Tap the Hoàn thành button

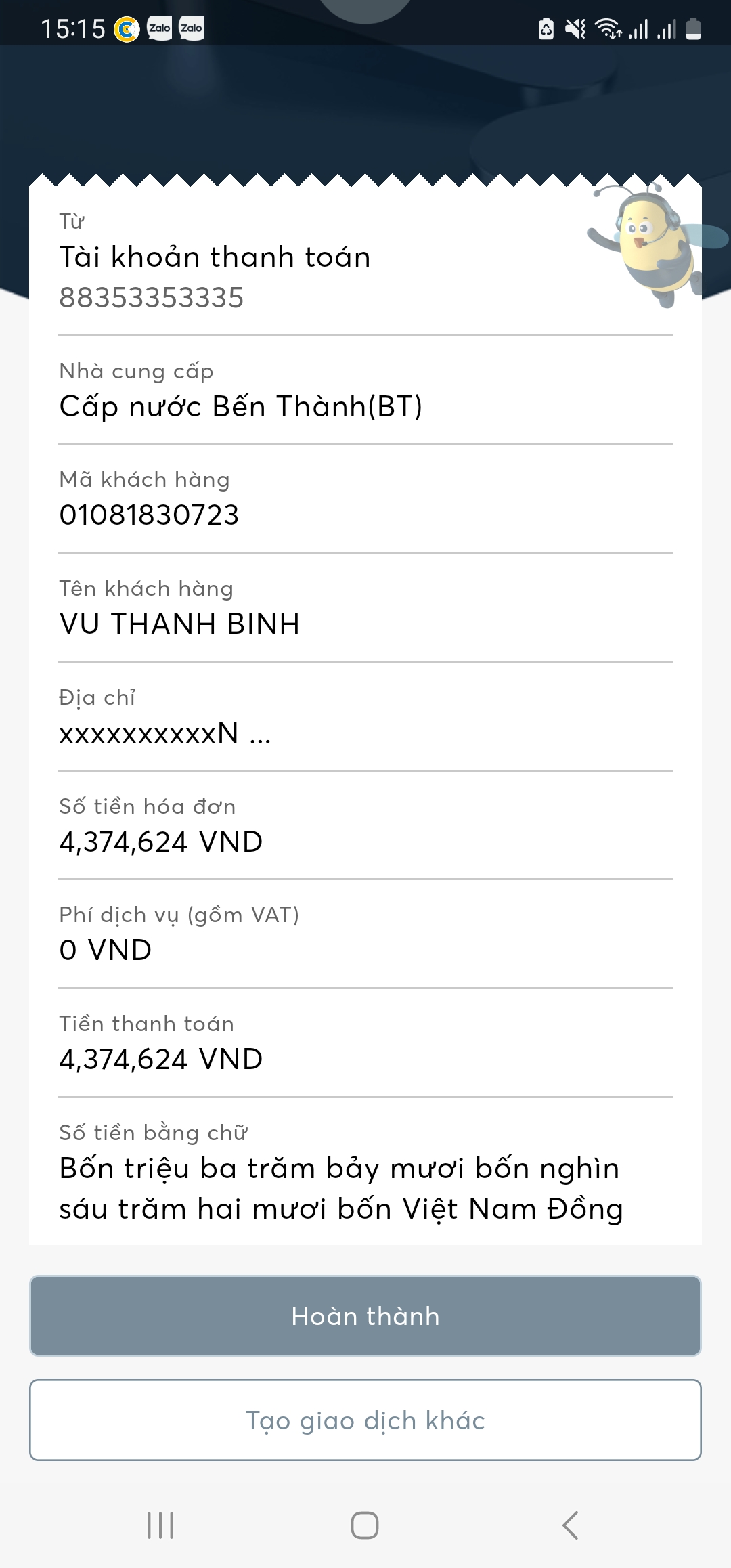coord(365,1316)
